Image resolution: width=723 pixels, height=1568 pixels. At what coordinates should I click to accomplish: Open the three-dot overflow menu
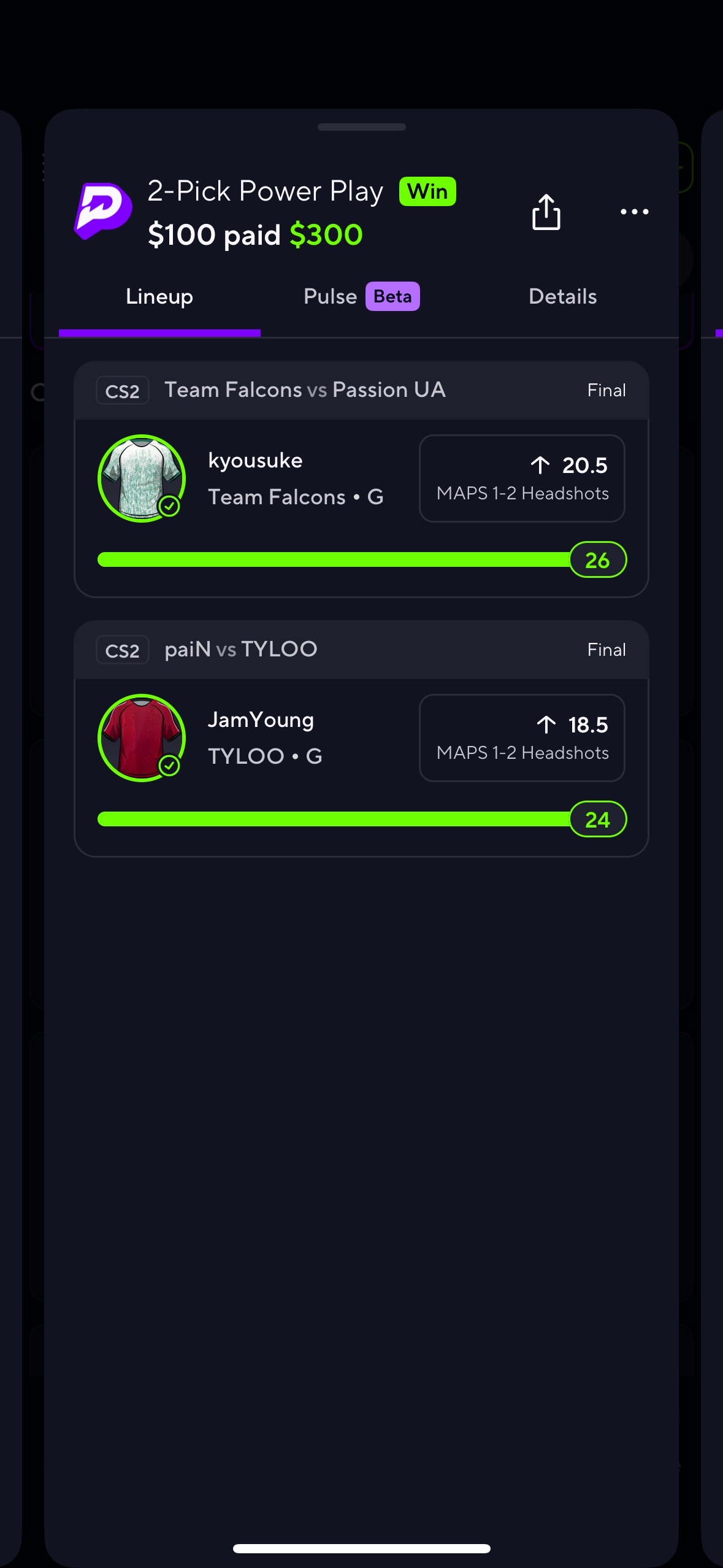[x=634, y=212]
